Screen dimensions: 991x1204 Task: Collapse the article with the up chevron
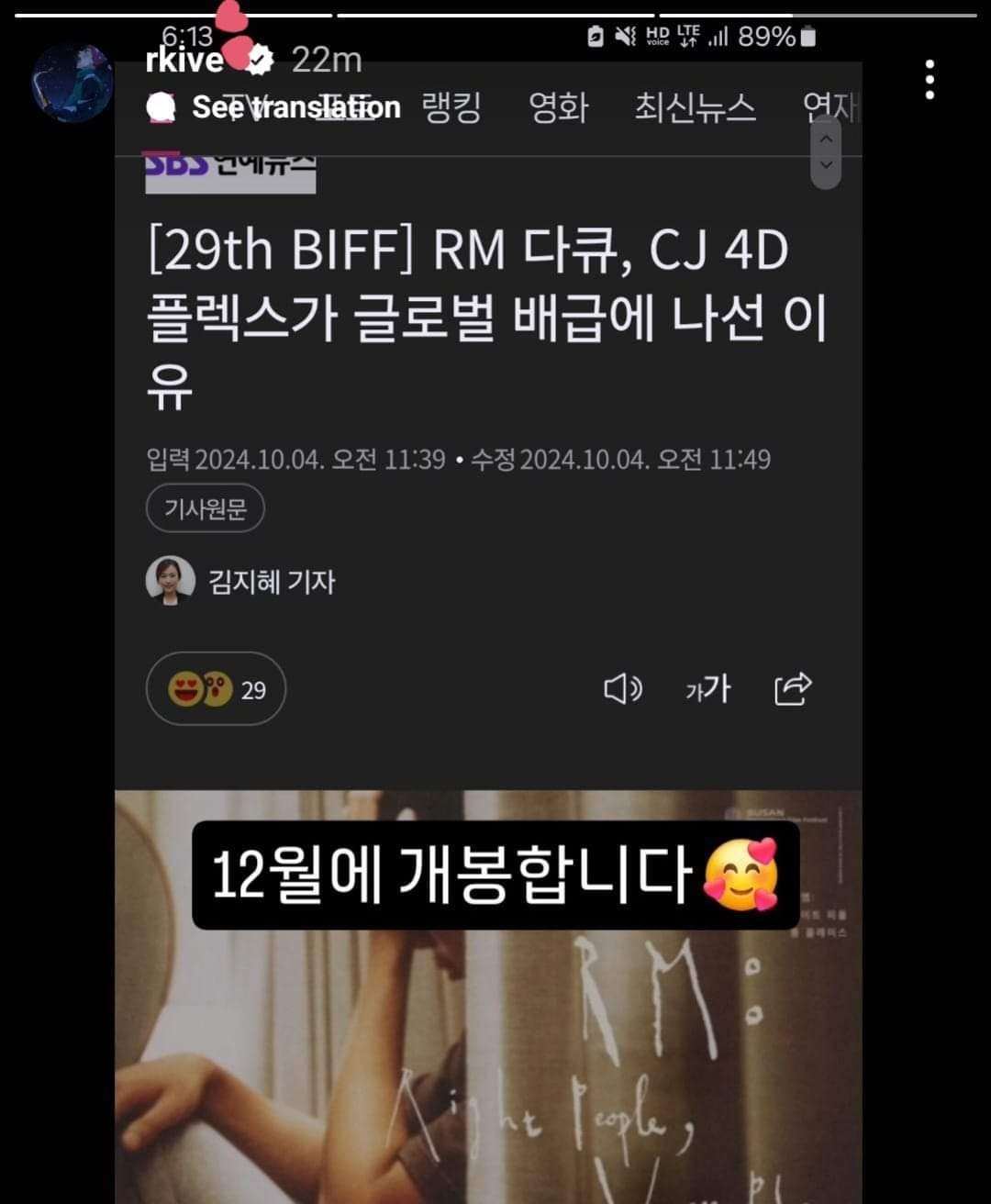point(825,139)
